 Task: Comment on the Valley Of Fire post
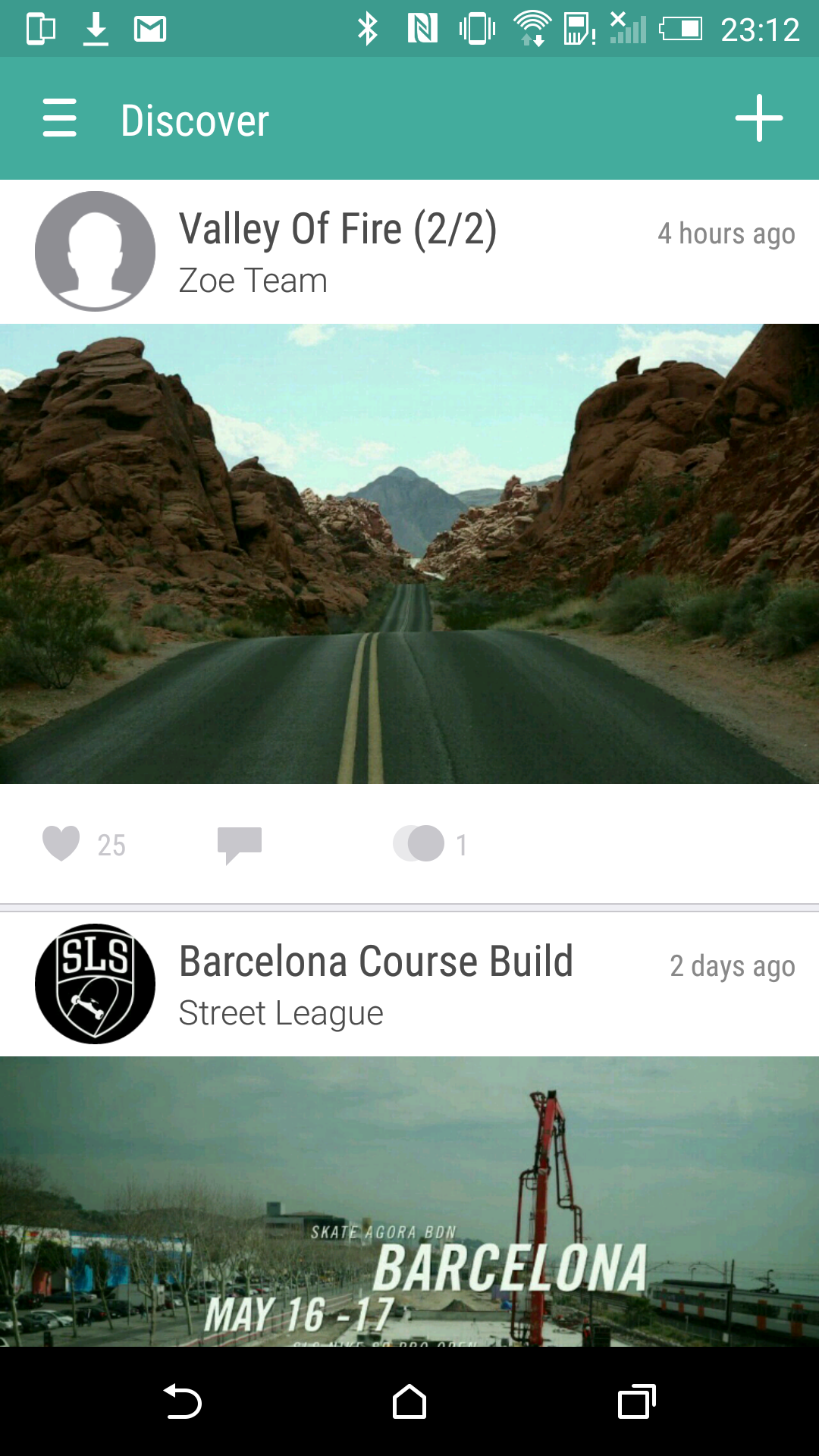239,845
